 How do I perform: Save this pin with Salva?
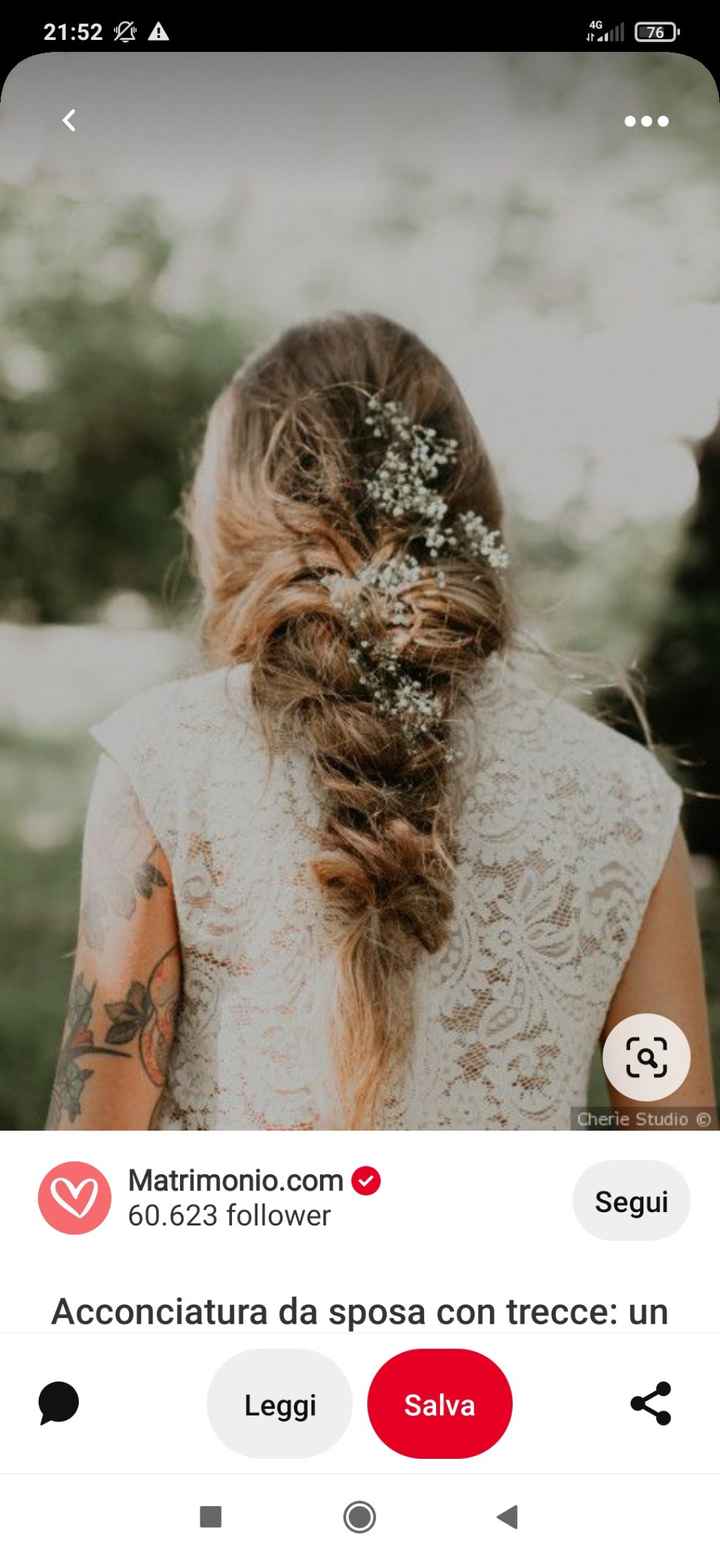click(x=439, y=1404)
